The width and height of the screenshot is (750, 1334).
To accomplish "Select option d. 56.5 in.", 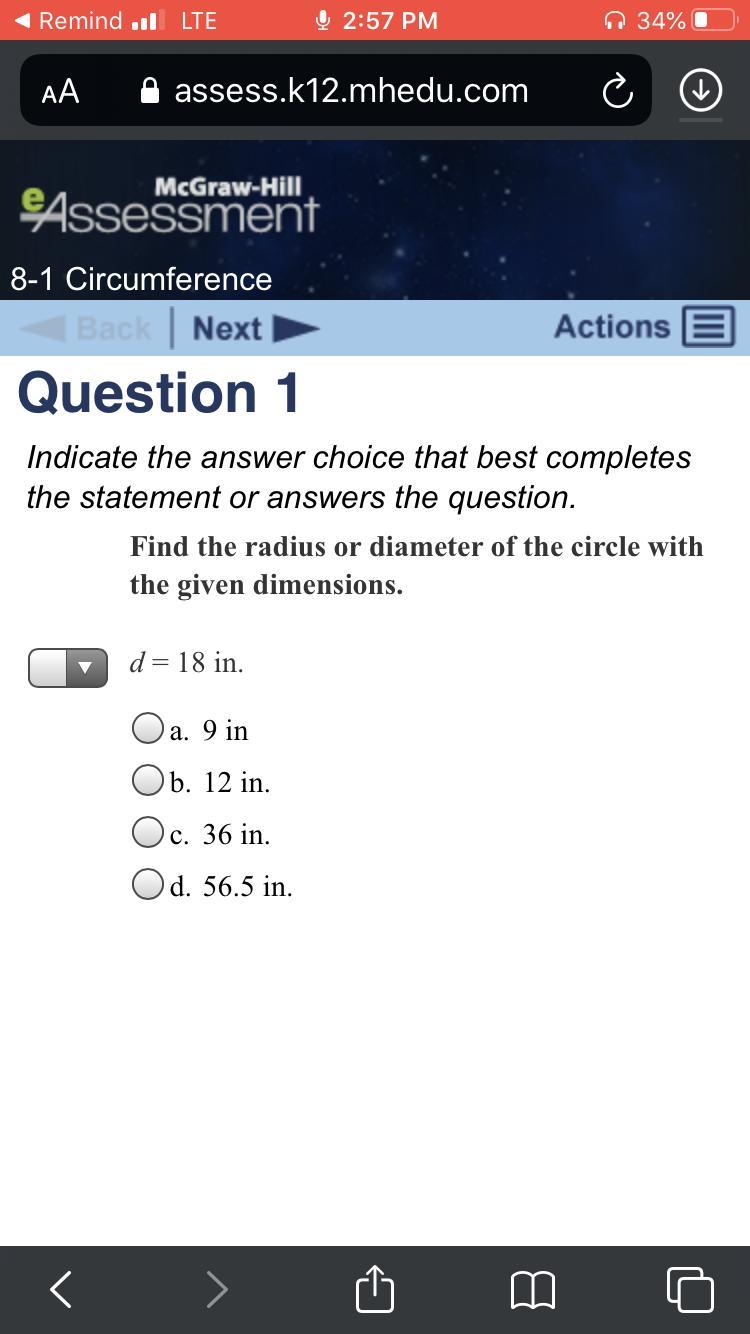I will 148,884.
